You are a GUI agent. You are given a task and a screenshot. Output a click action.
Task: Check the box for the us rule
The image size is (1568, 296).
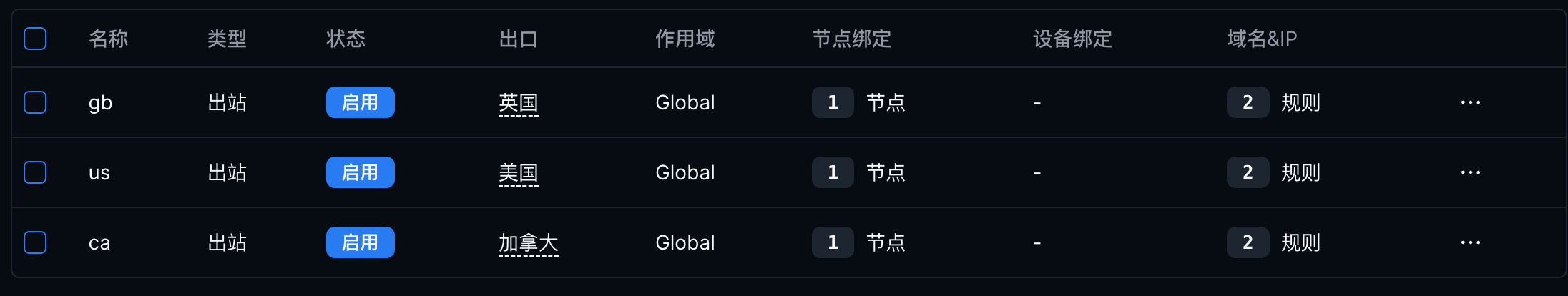[x=35, y=172]
